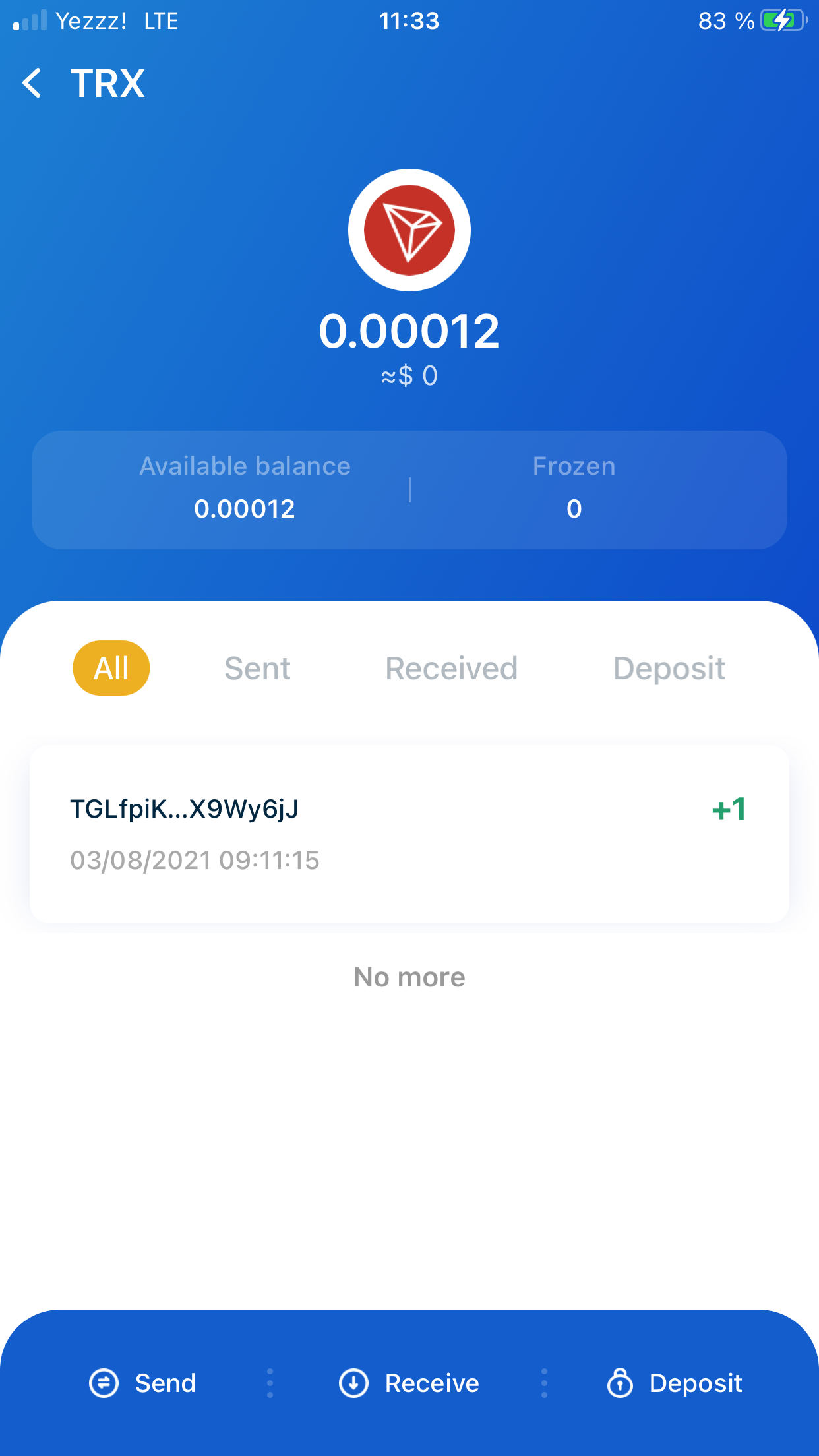Show the Deposit transactions tab

pos(669,668)
